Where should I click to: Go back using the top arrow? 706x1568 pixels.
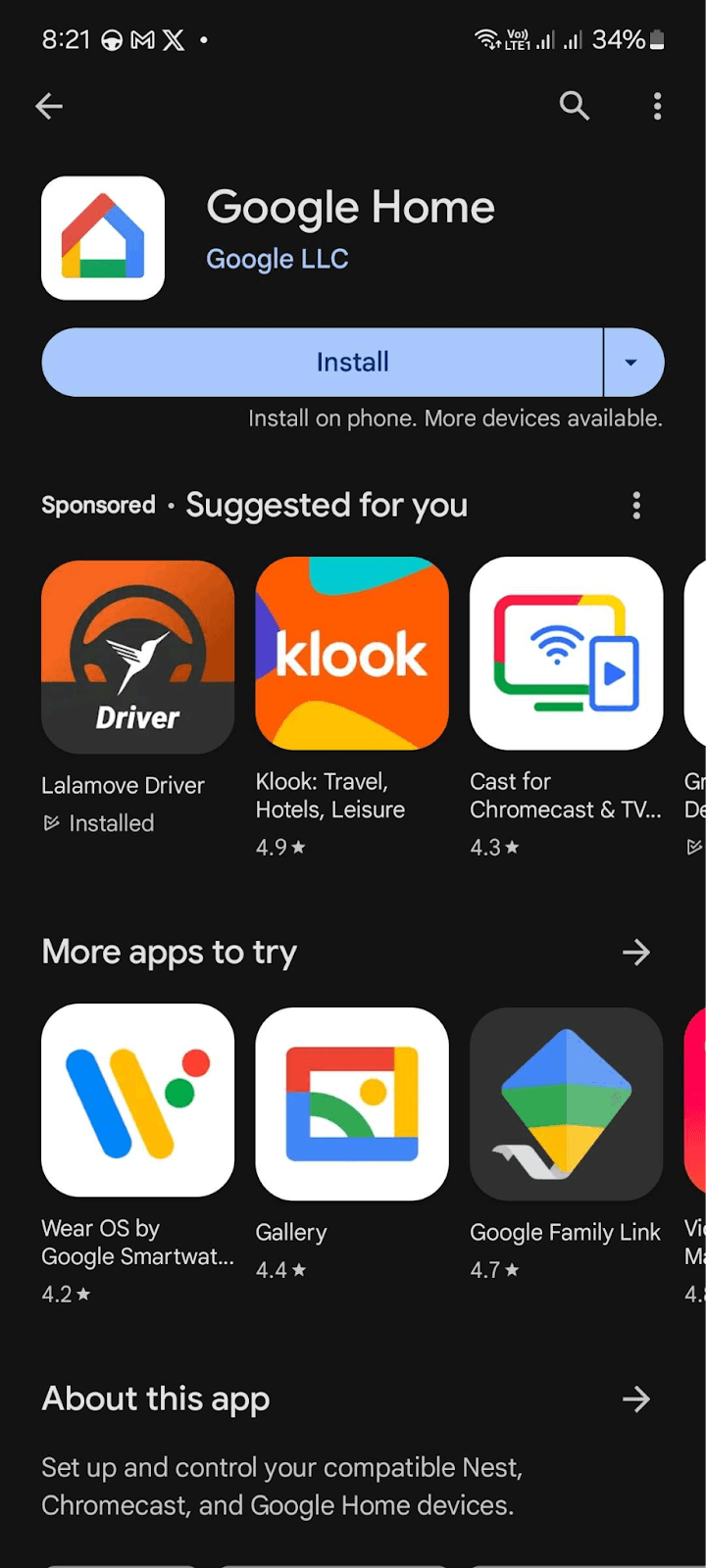click(x=49, y=106)
